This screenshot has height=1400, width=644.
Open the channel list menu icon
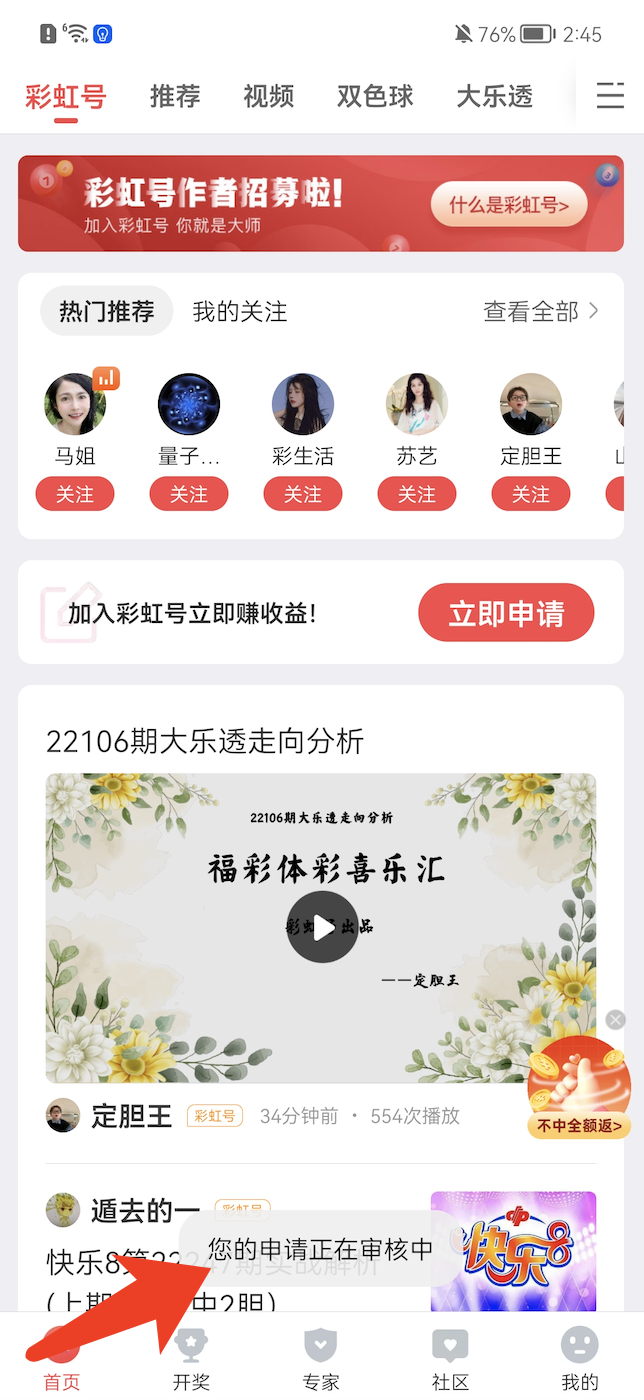point(609,96)
